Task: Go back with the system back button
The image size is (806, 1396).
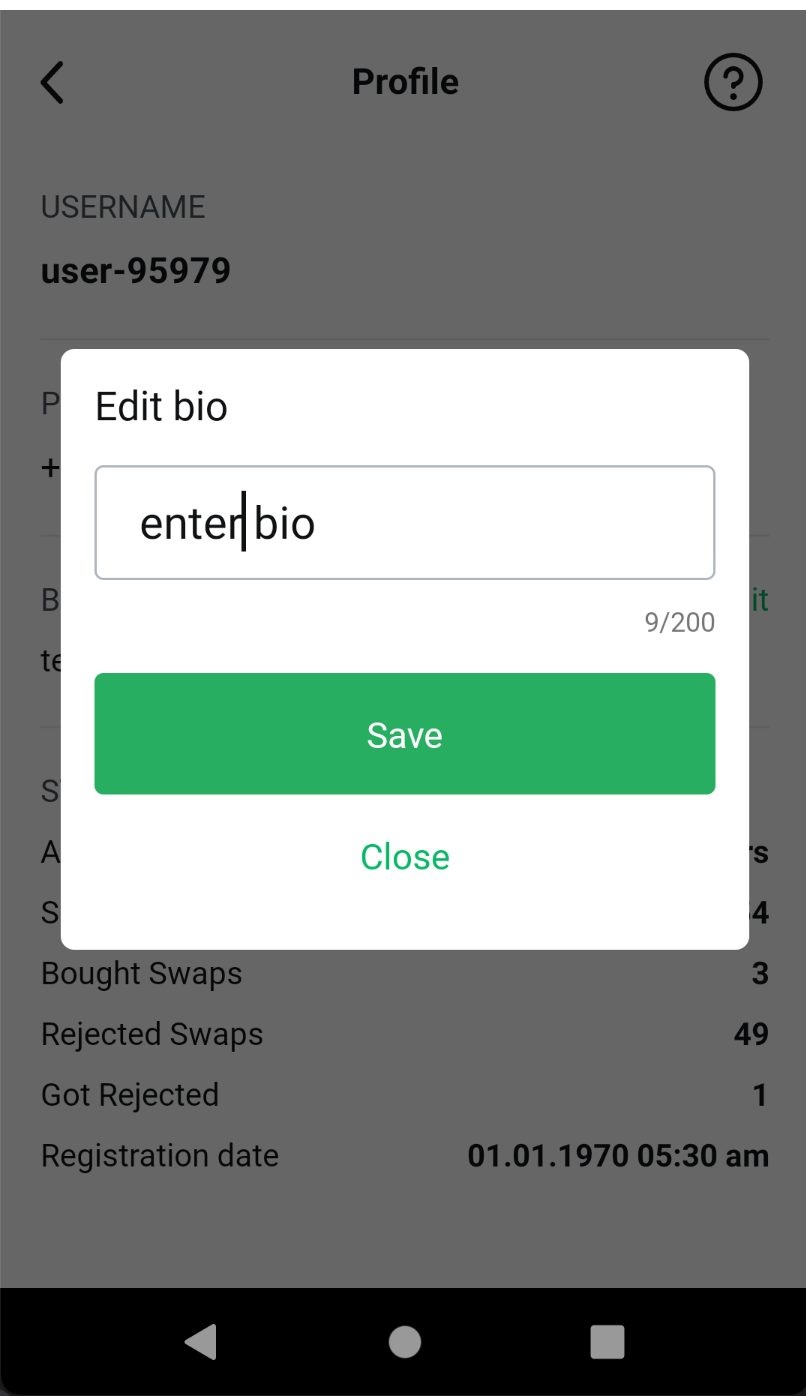Action: click(201, 1341)
